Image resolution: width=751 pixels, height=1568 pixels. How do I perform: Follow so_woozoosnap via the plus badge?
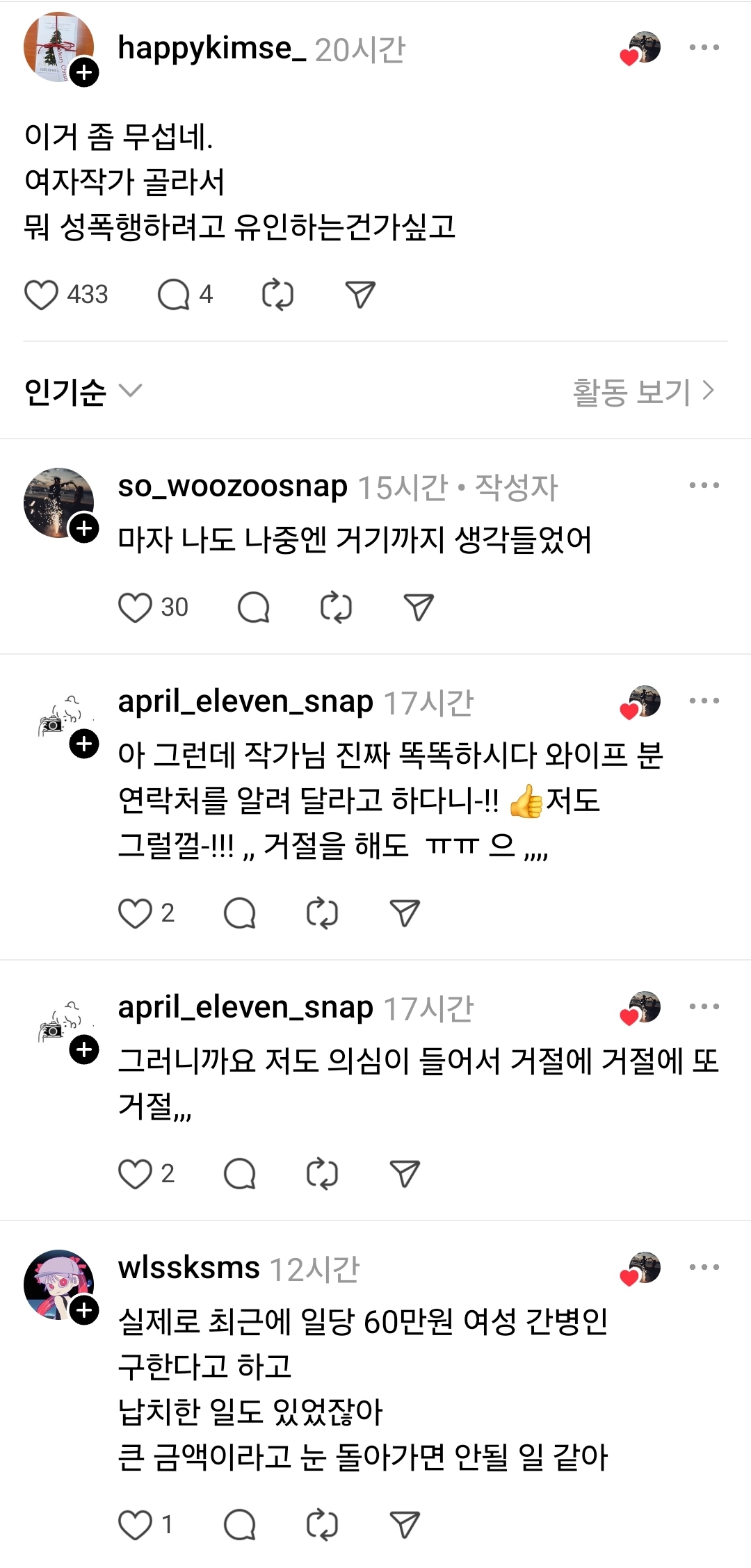click(86, 527)
